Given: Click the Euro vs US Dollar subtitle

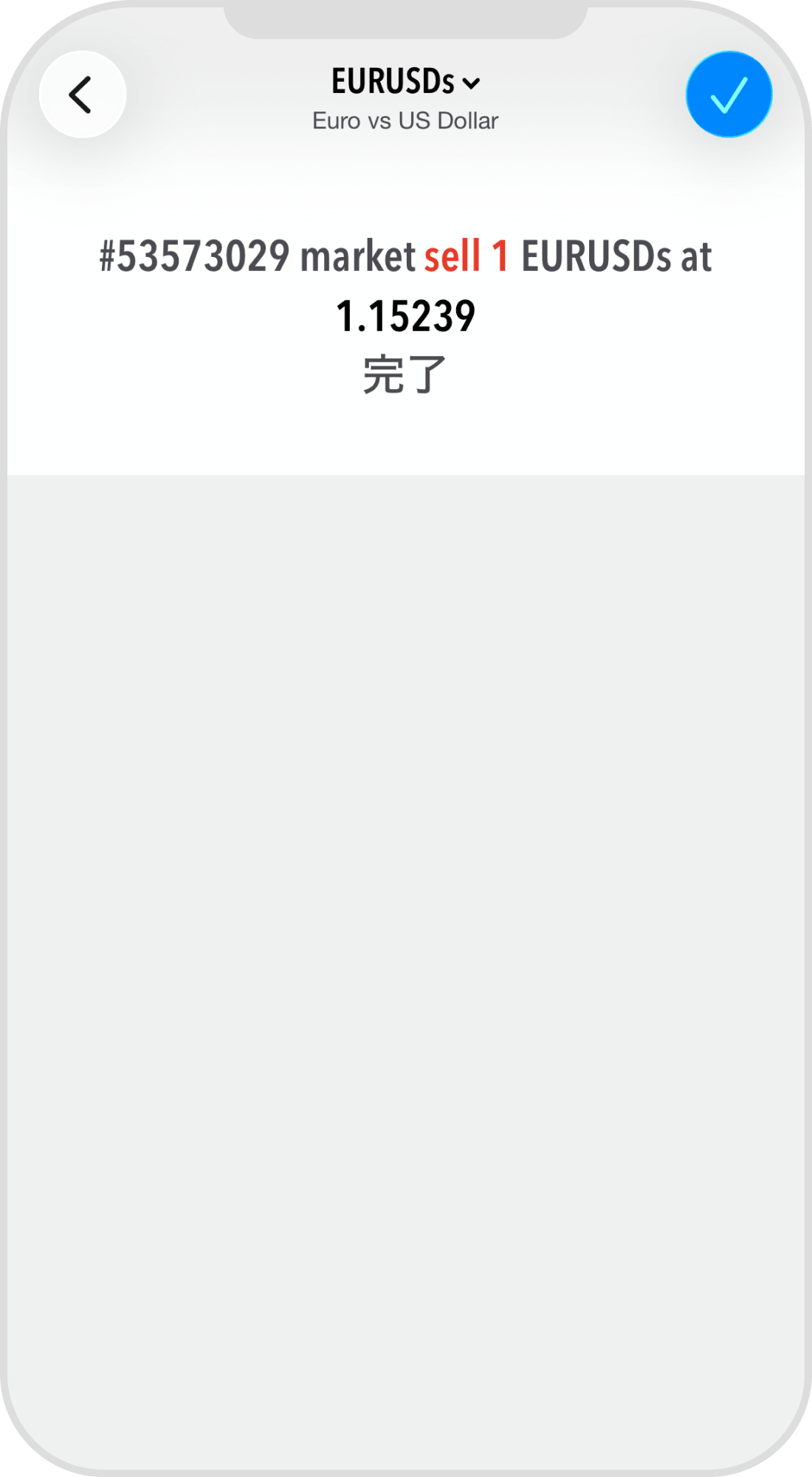Looking at the screenshot, I should click(405, 120).
